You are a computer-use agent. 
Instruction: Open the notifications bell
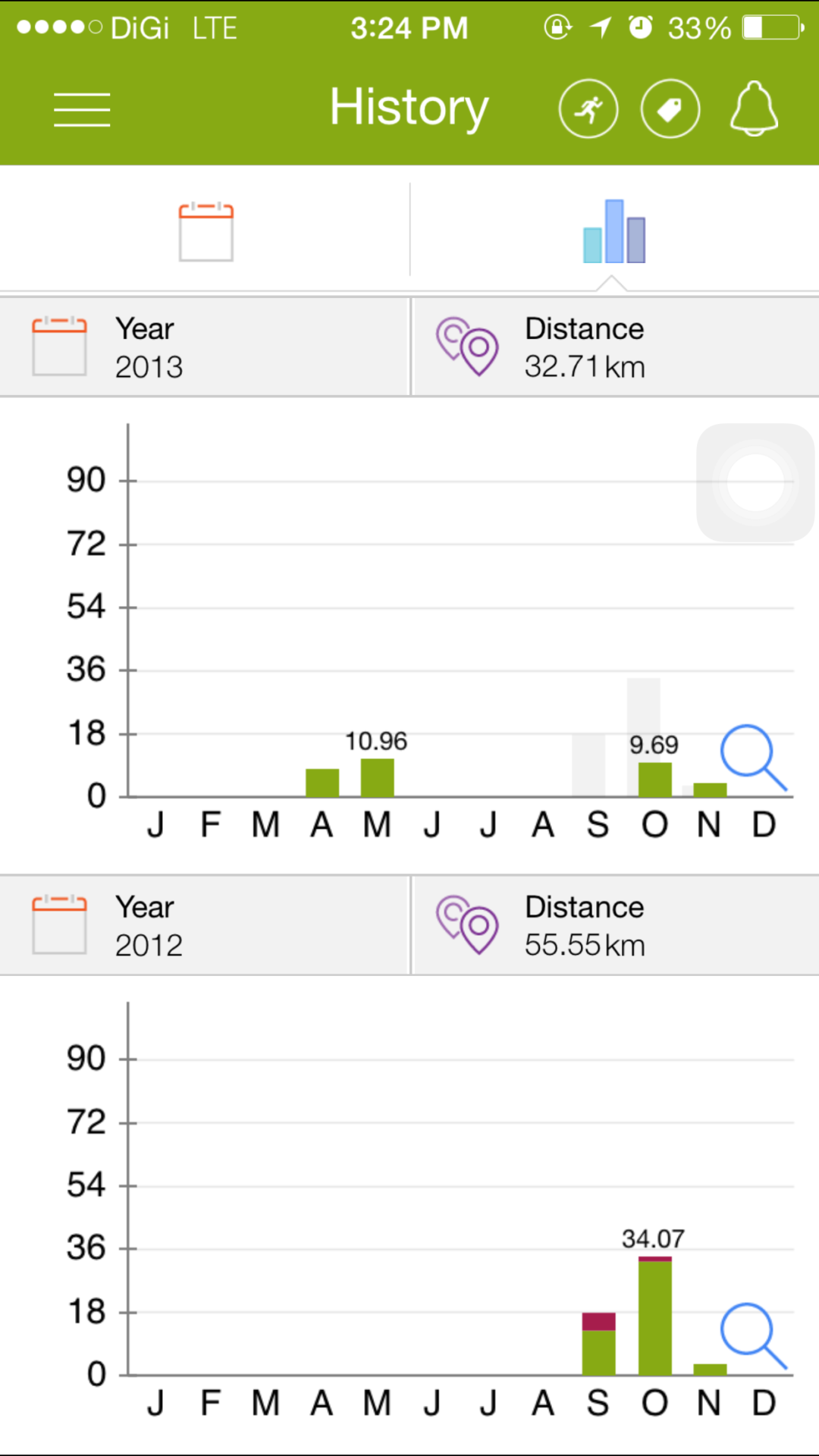click(754, 109)
